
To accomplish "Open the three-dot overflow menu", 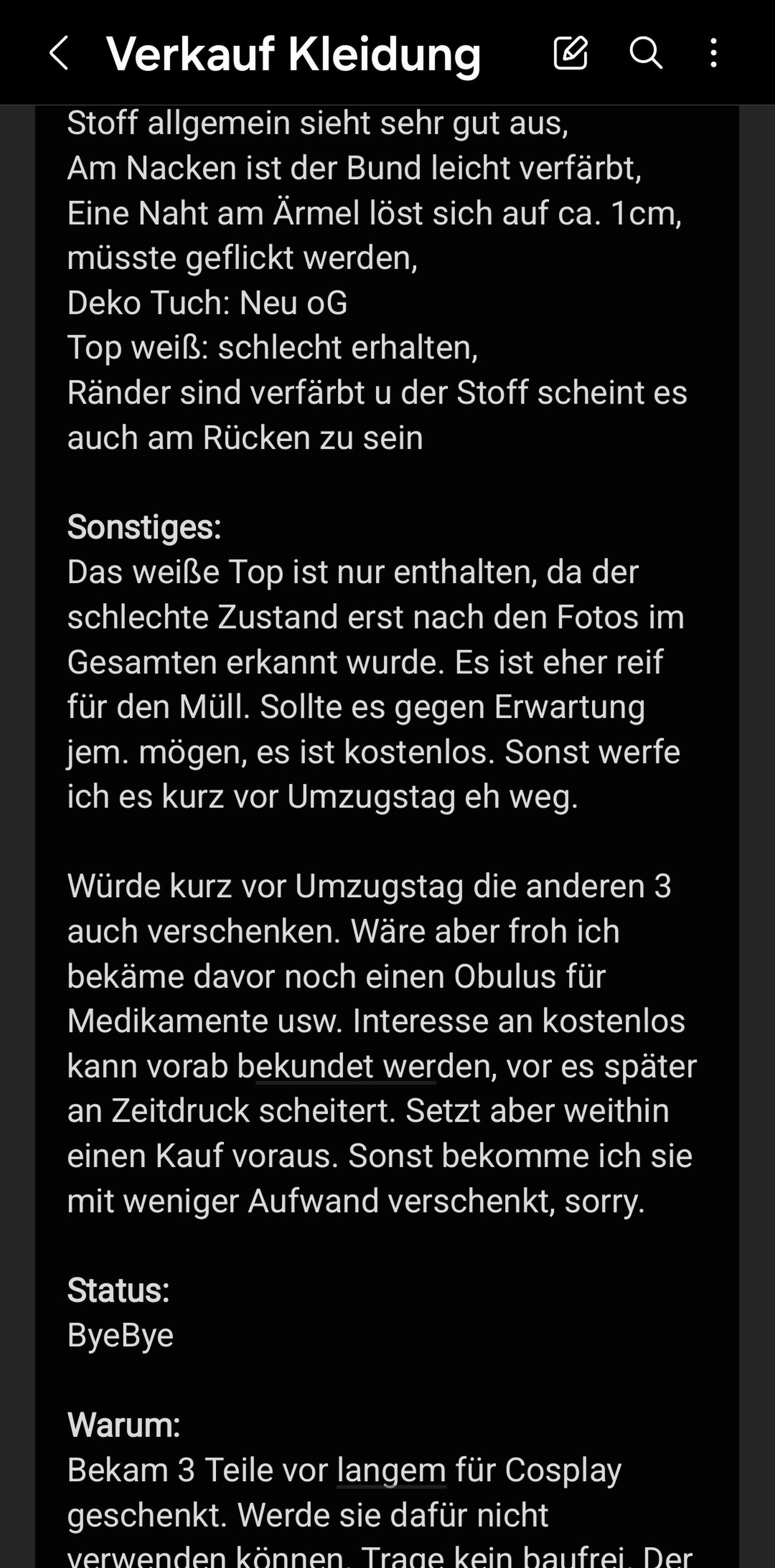I will click(713, 53).
